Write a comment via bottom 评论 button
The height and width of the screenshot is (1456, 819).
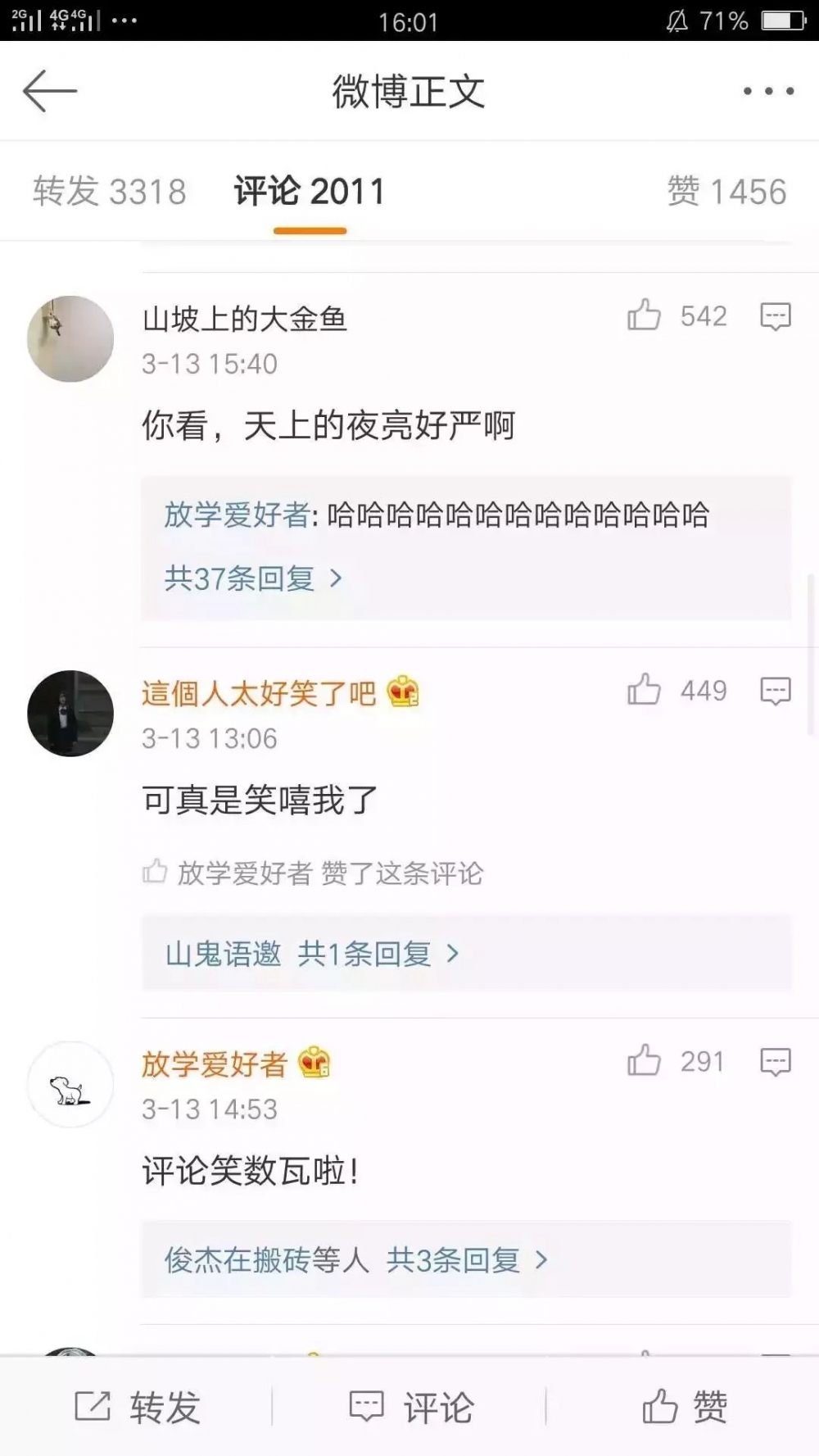coord(411,1407)
